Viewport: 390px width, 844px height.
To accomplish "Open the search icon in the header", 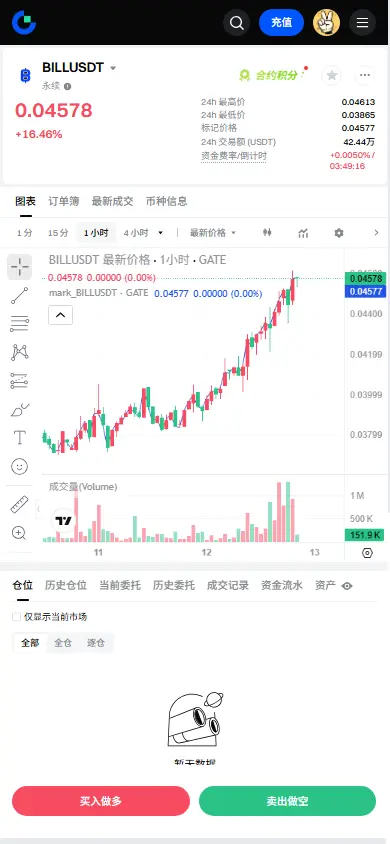I will click(x=236, y=23).
